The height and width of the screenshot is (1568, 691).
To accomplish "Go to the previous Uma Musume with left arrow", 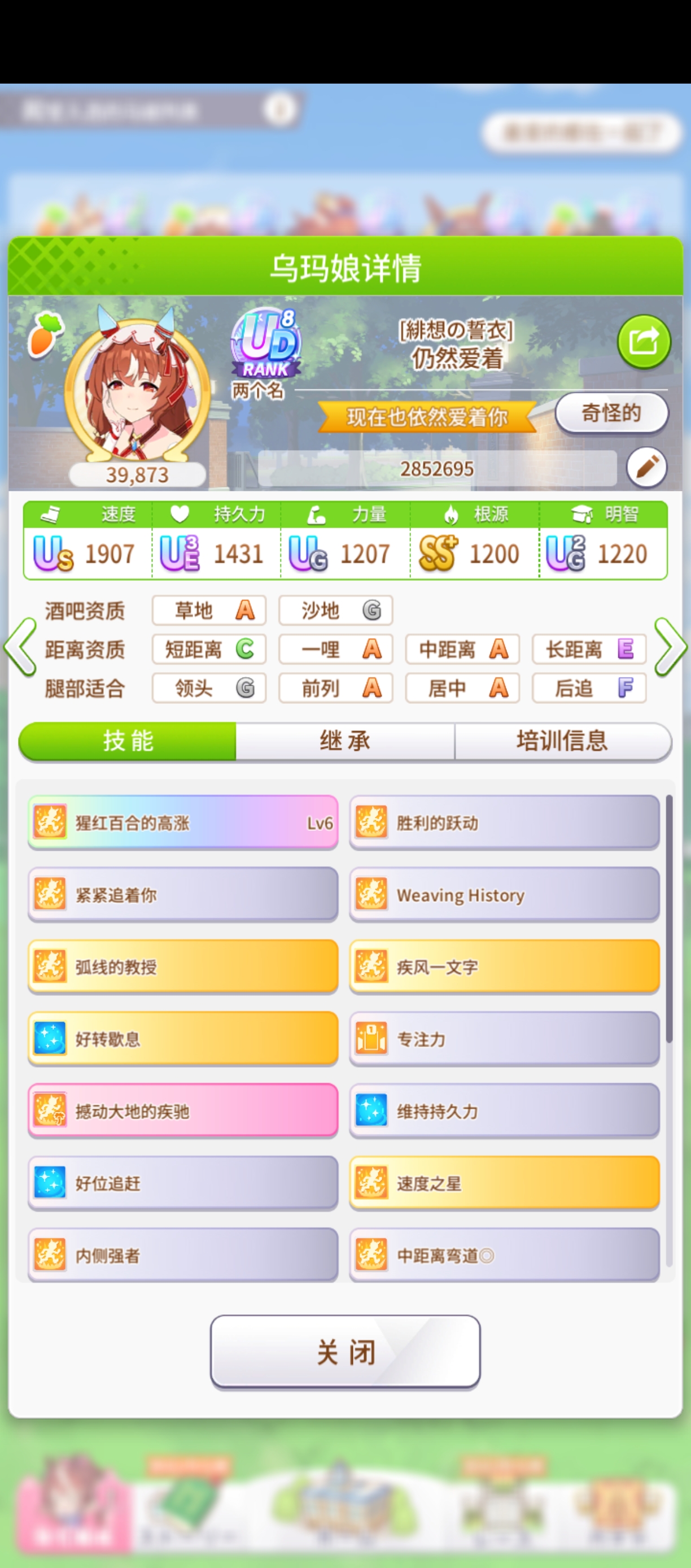I will pos(20,647).
